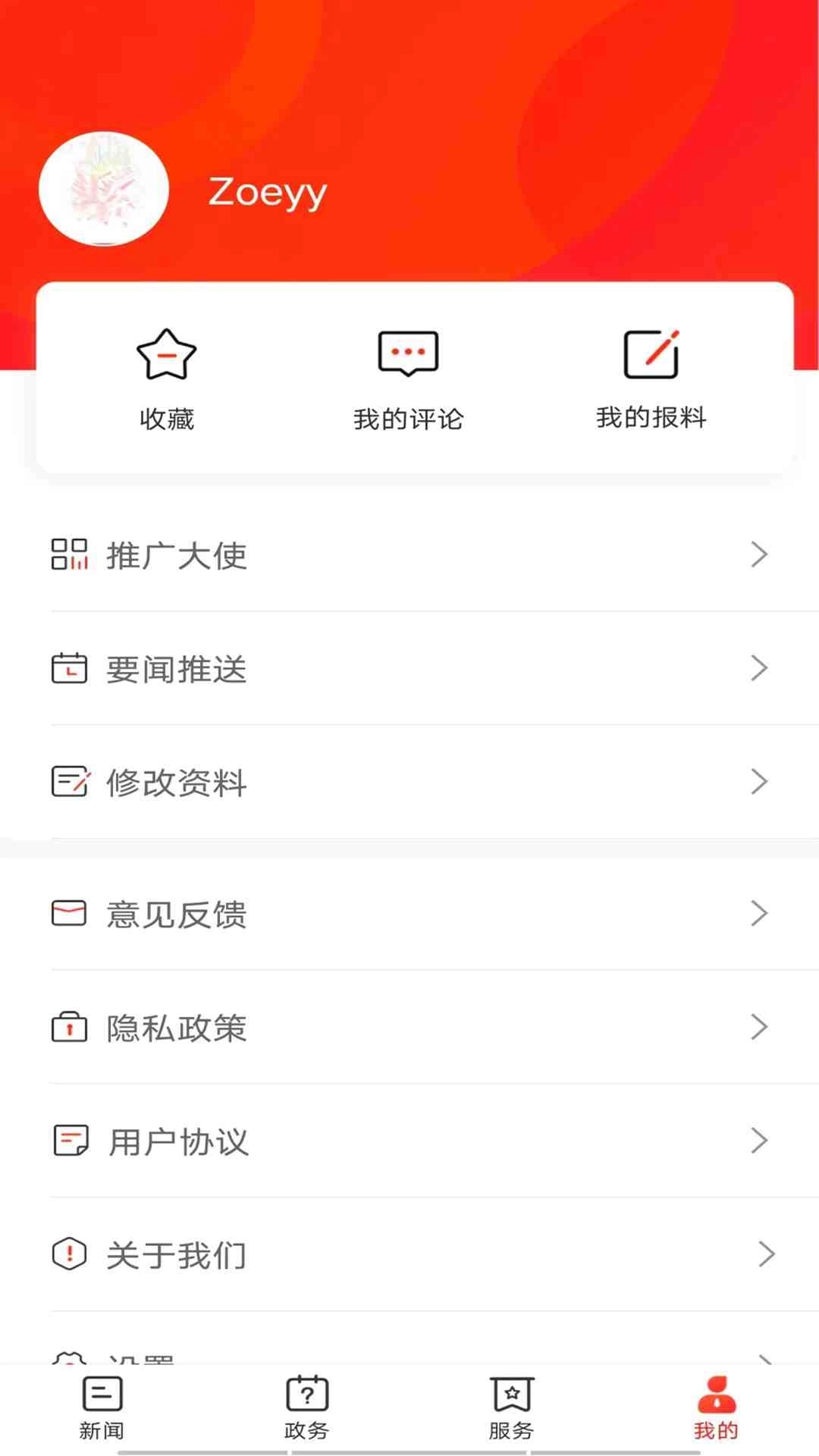Viewport: 819px width, 1456px height.
Task: Expand the 要闻推送 row chevron
Action: pyautogui.click(x=759, y=668)
